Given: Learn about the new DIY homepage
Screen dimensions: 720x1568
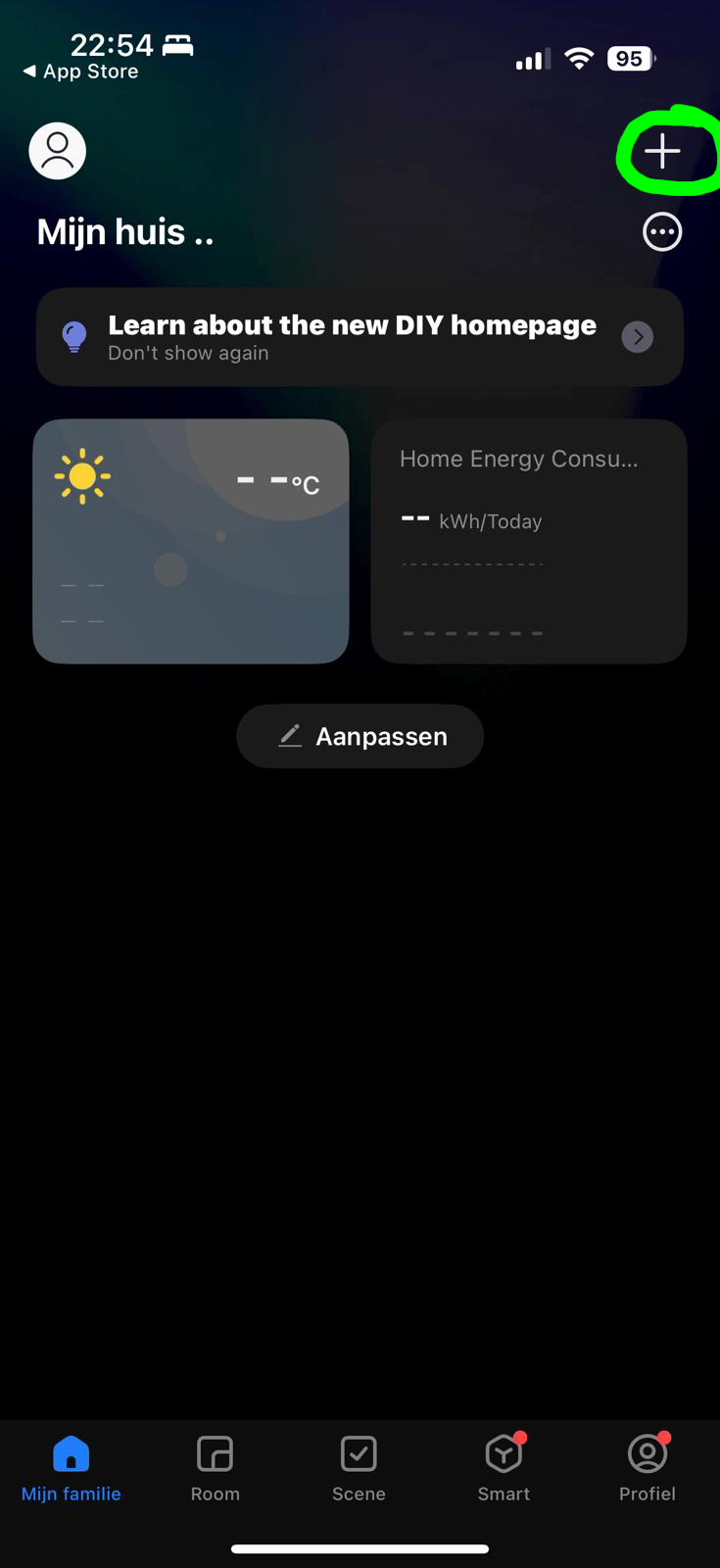Looking at the screenshot, I should (x=352, y=325).
